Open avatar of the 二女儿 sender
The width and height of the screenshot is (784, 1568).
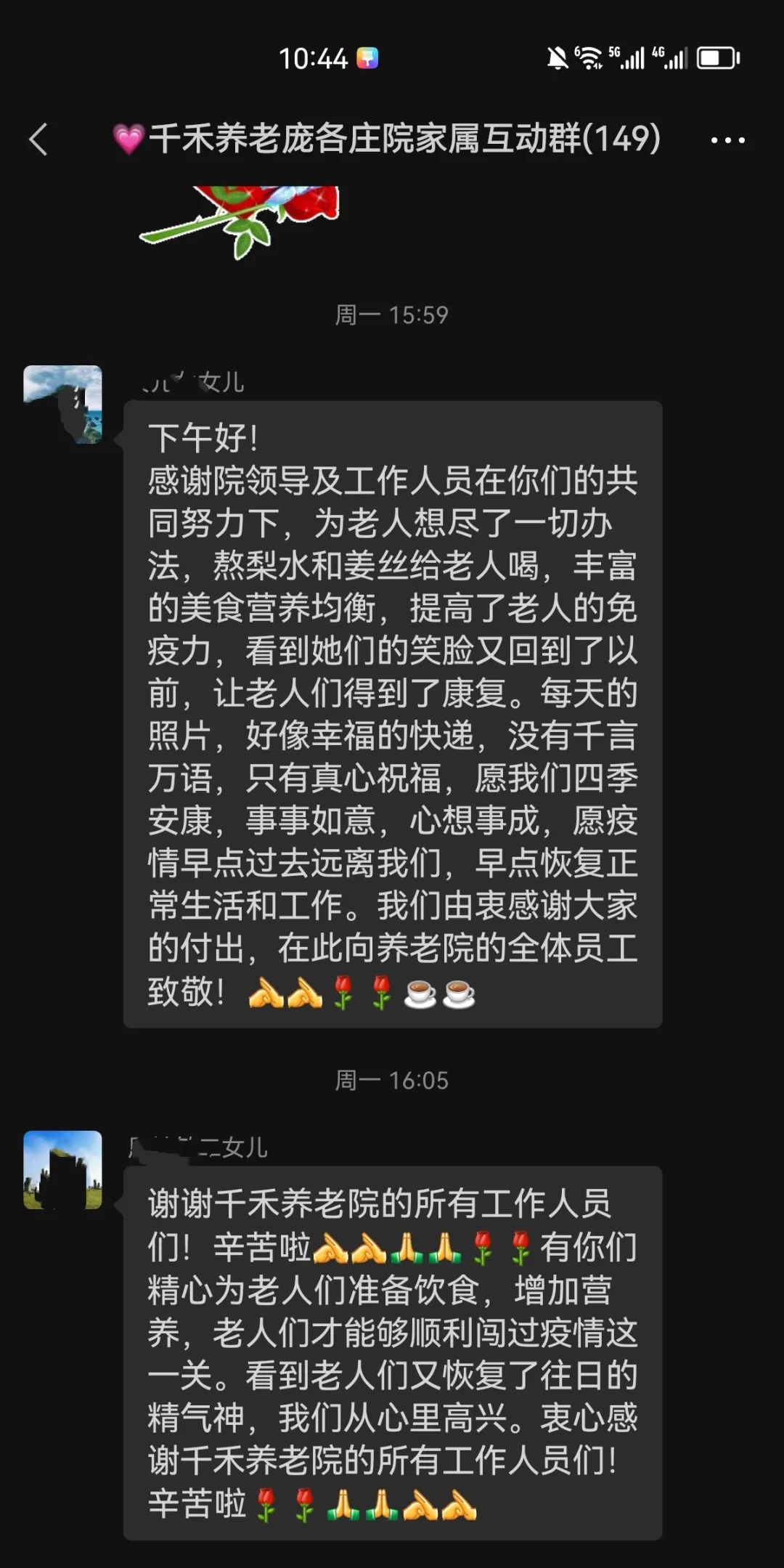(62, 1169)
